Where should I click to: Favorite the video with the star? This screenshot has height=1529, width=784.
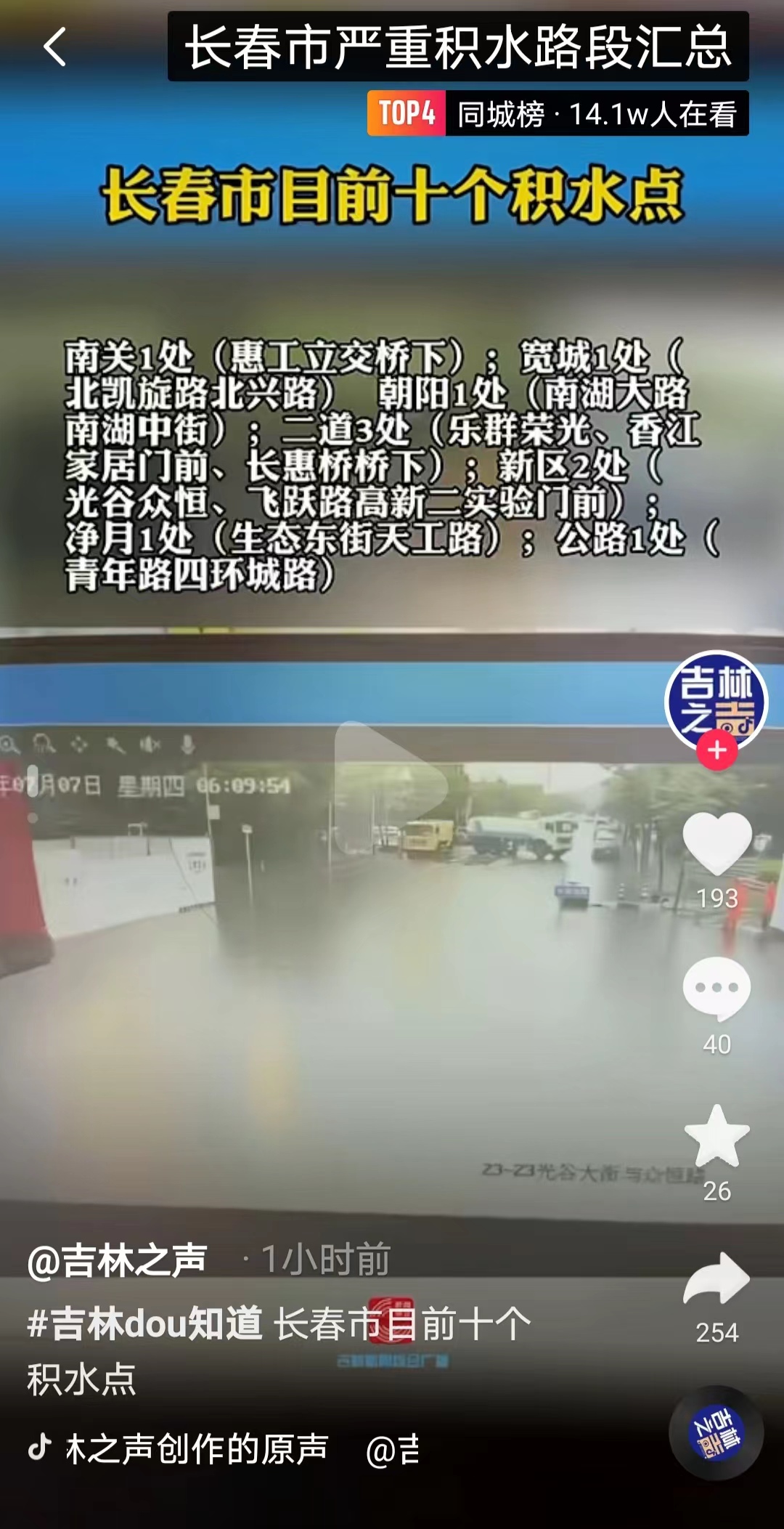click(717, 1136)
